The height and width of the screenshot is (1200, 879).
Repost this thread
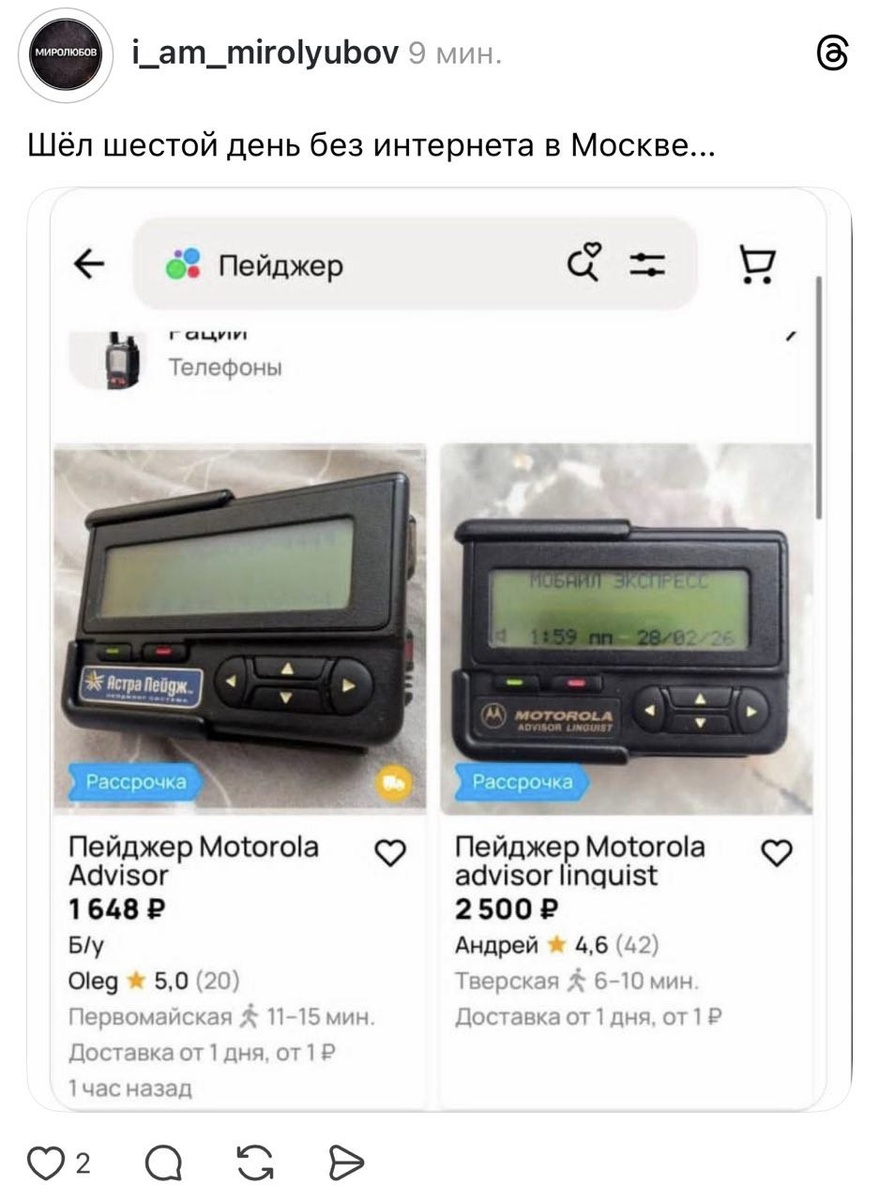[255, 1163]
